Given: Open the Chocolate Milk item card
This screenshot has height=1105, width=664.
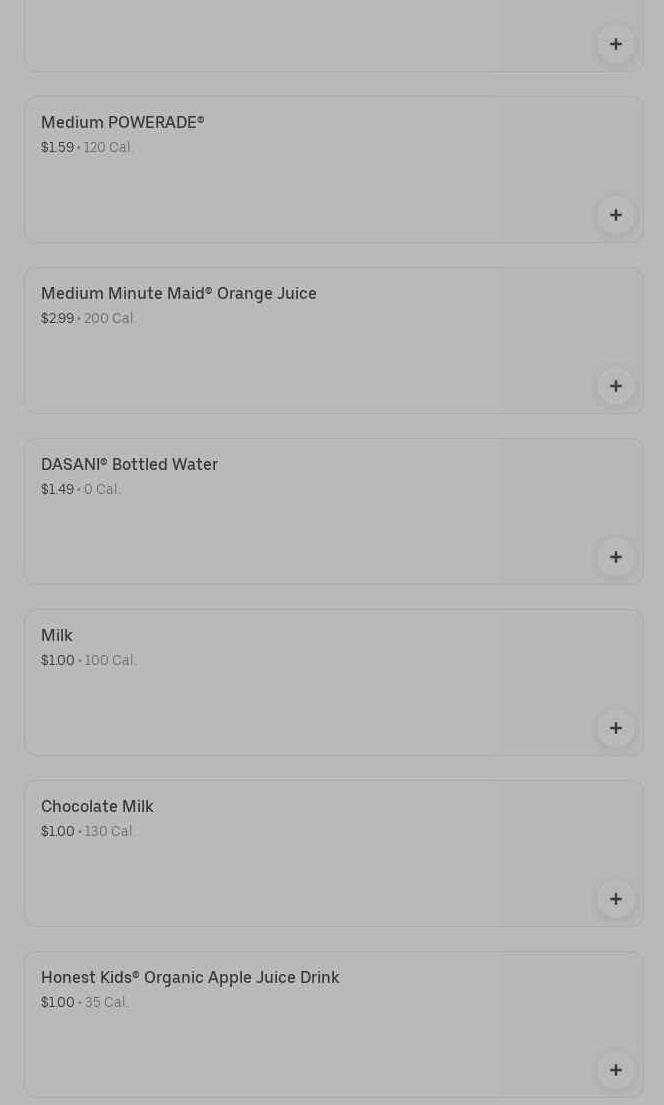Looking at the screenshot, I should 333,853.
